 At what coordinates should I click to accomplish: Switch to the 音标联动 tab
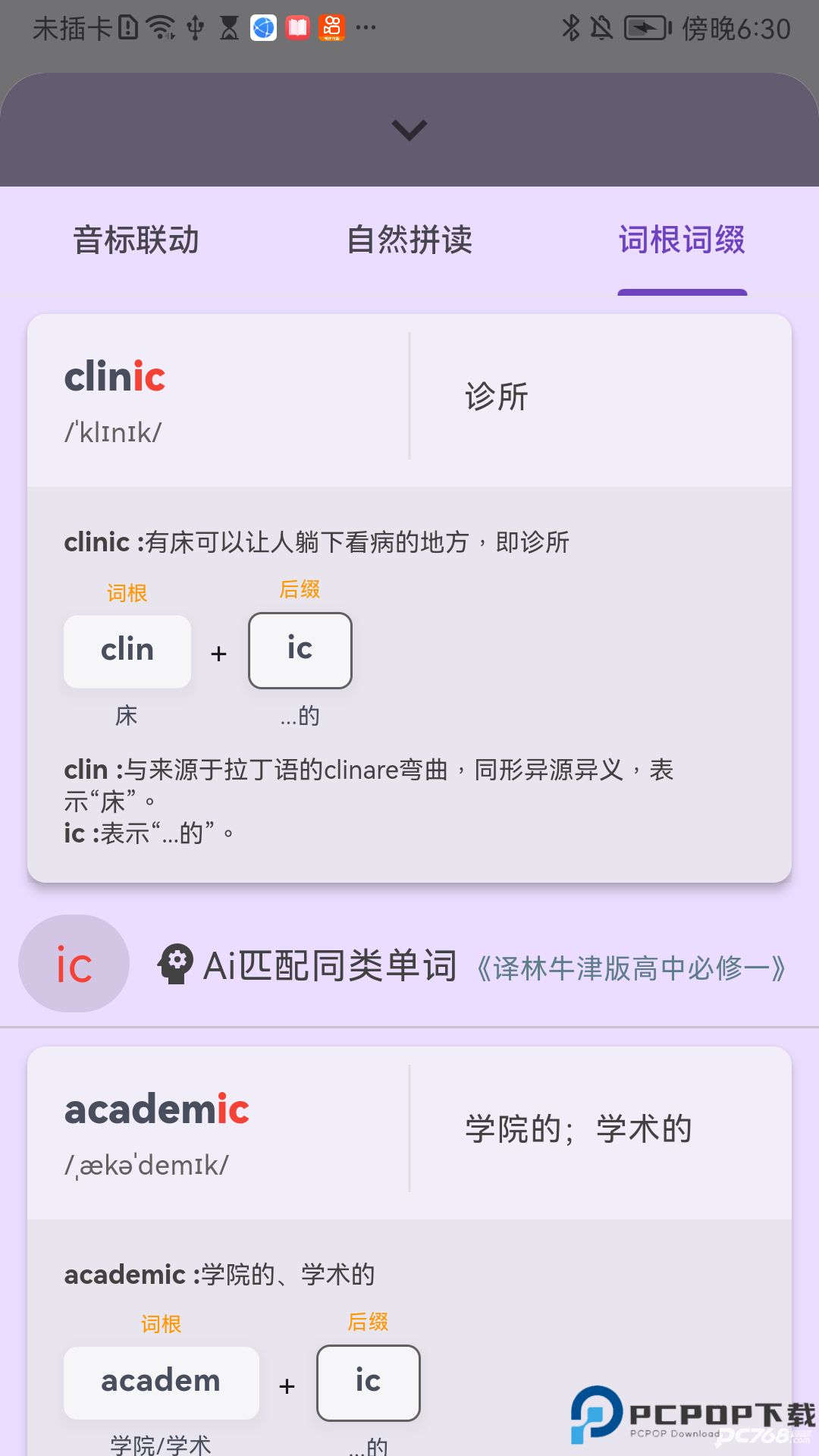[136, 240]
